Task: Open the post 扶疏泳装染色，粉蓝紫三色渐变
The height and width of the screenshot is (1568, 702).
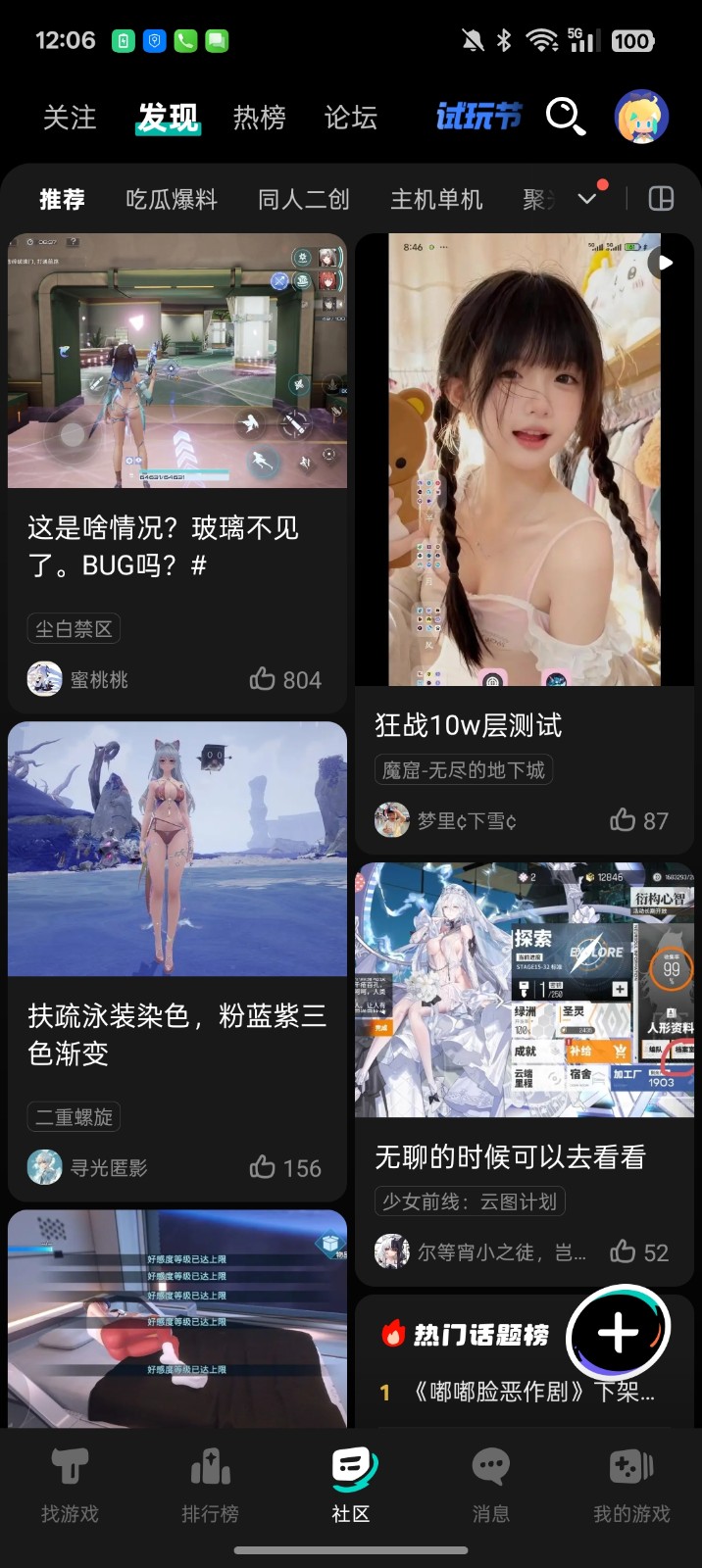Action: point(176,1034)
